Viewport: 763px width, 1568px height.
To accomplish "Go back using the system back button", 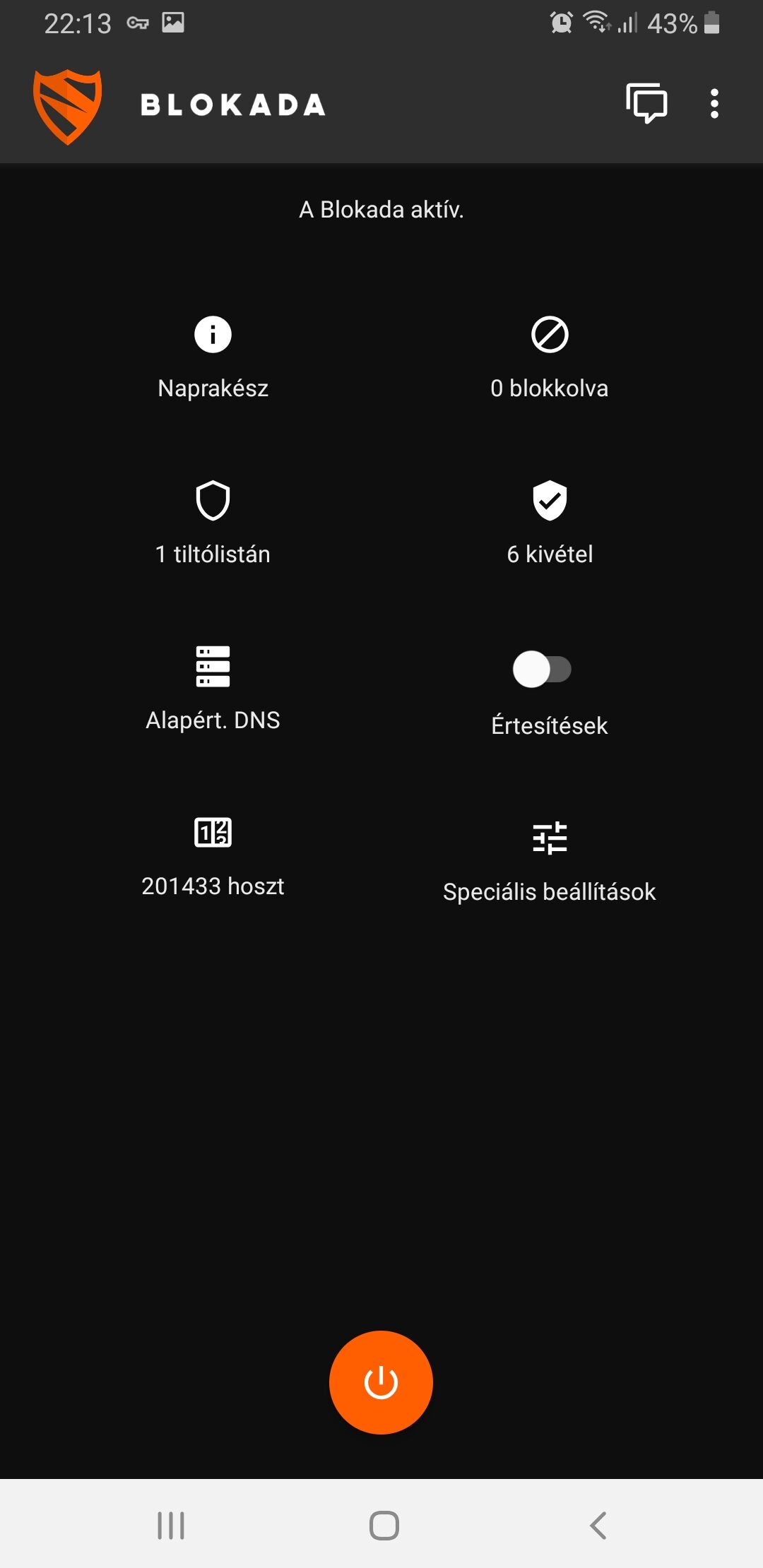I will click(598, 1525).
